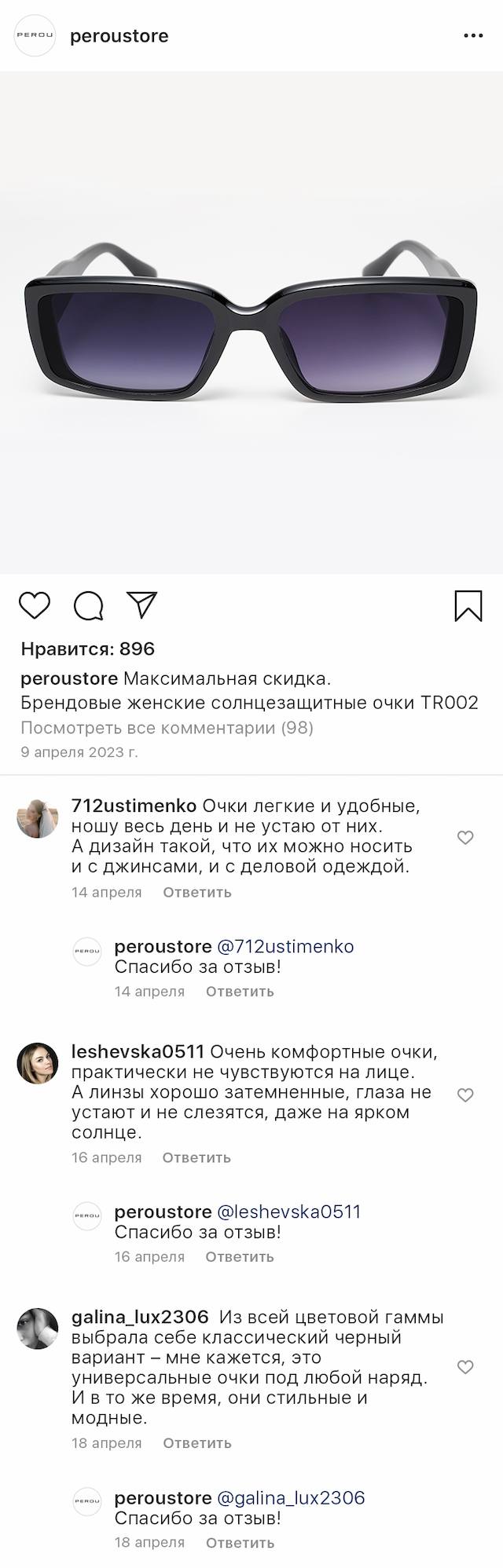The height and width of the screenshot is (1568, 503).
Task: Reply to galina_lux2306's comment
Action: 196,1443
